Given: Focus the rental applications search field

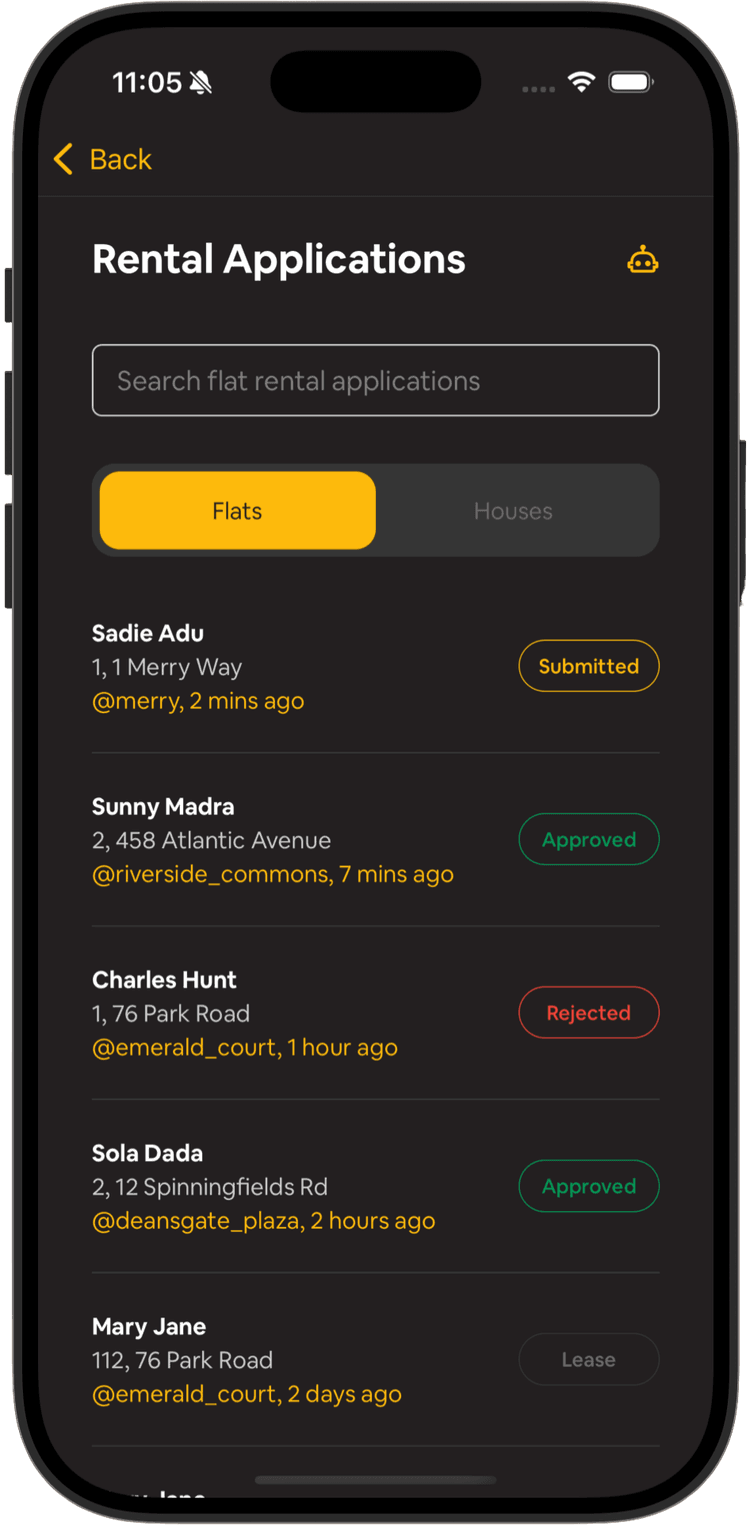Looking at the screenshot, I should click(x=375, y=380).
